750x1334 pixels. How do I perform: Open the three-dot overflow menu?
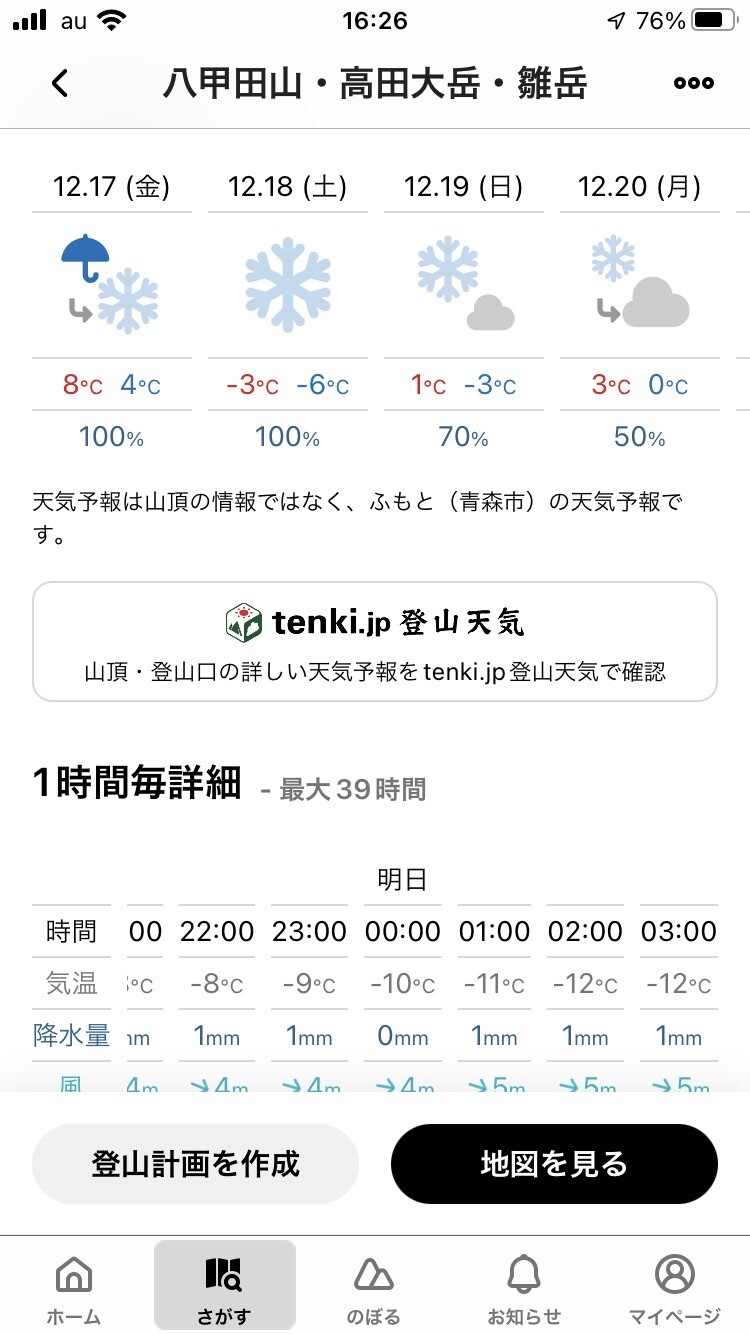pos(693,83)
